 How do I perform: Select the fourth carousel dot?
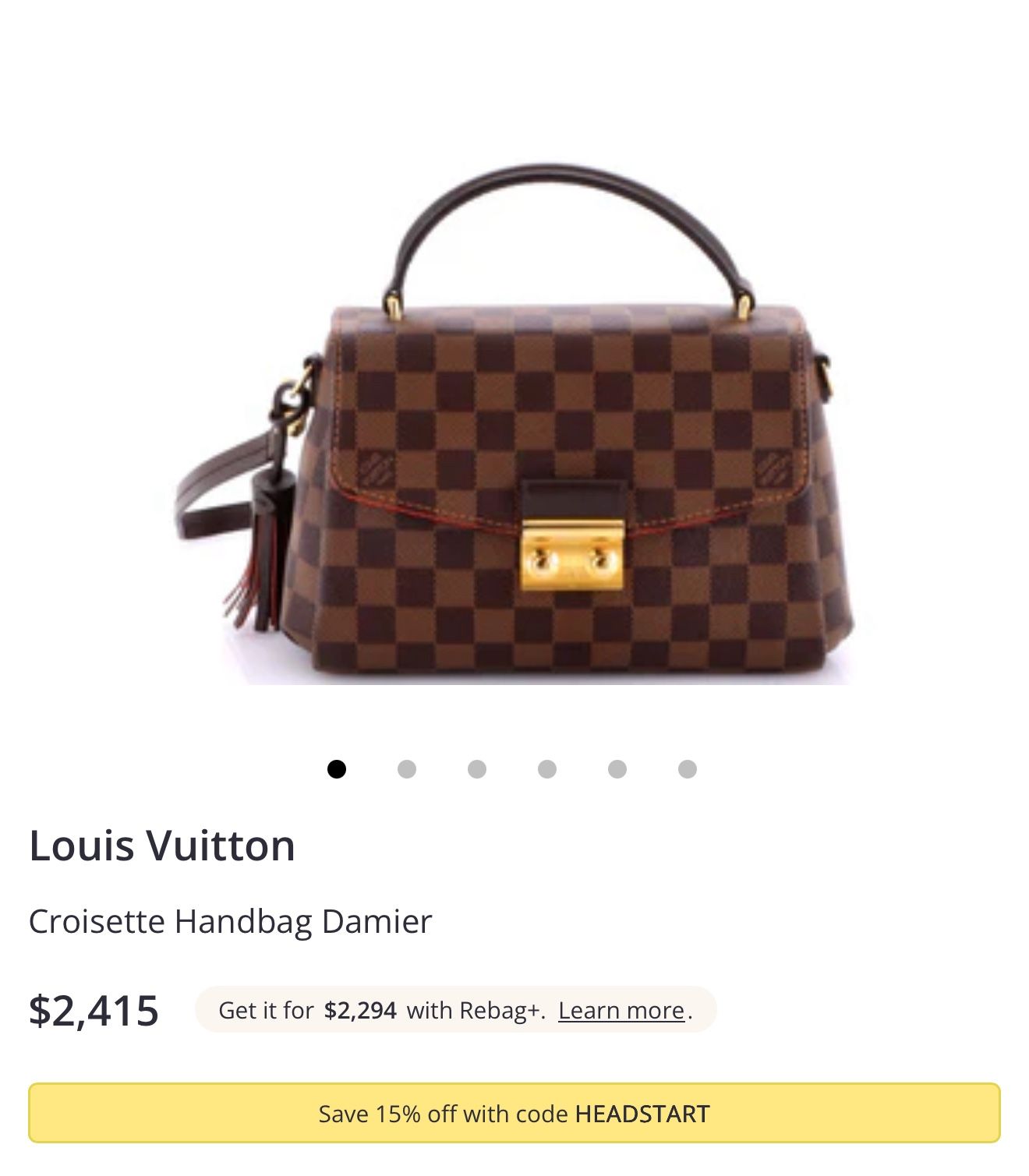(548, 770)
